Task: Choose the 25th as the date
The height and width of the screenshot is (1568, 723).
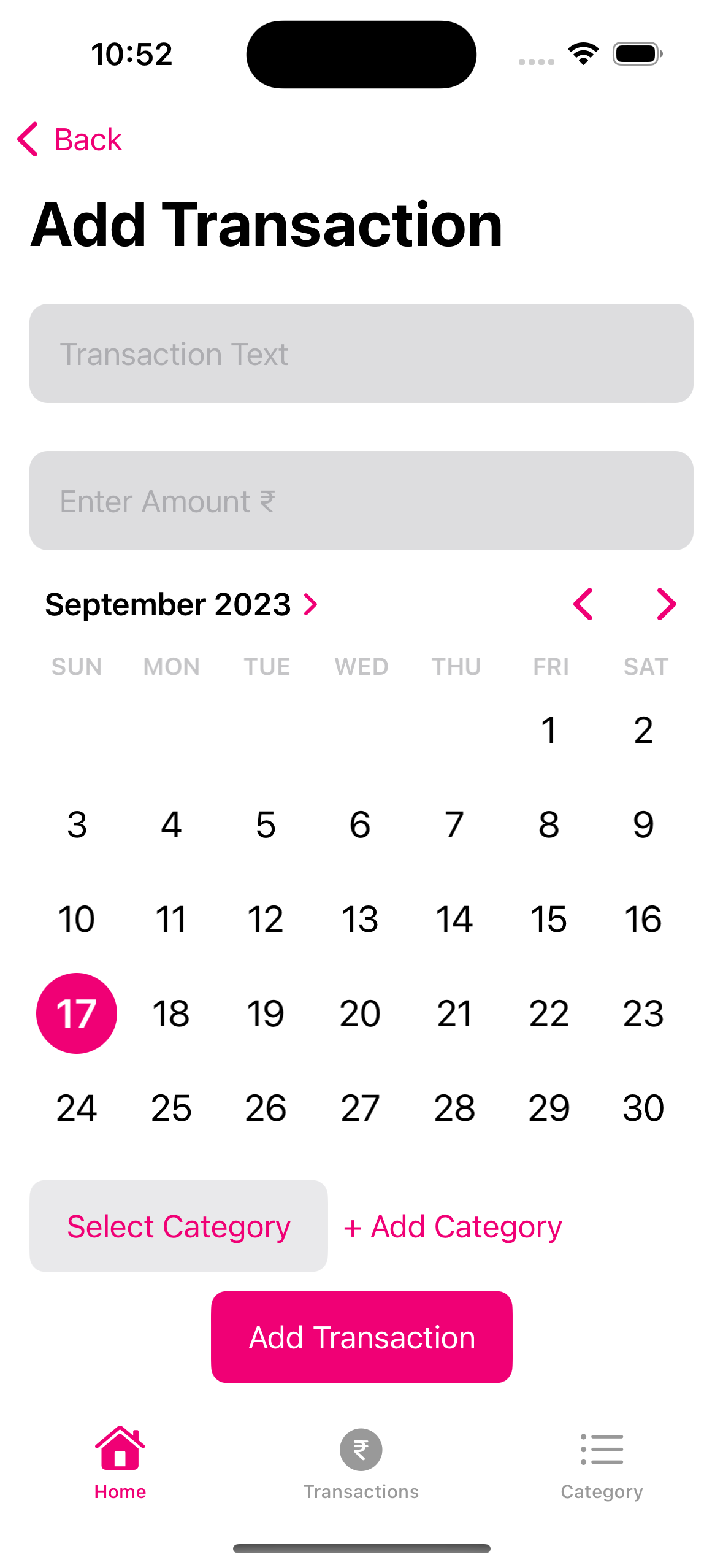Action: tap(171, 1108)
